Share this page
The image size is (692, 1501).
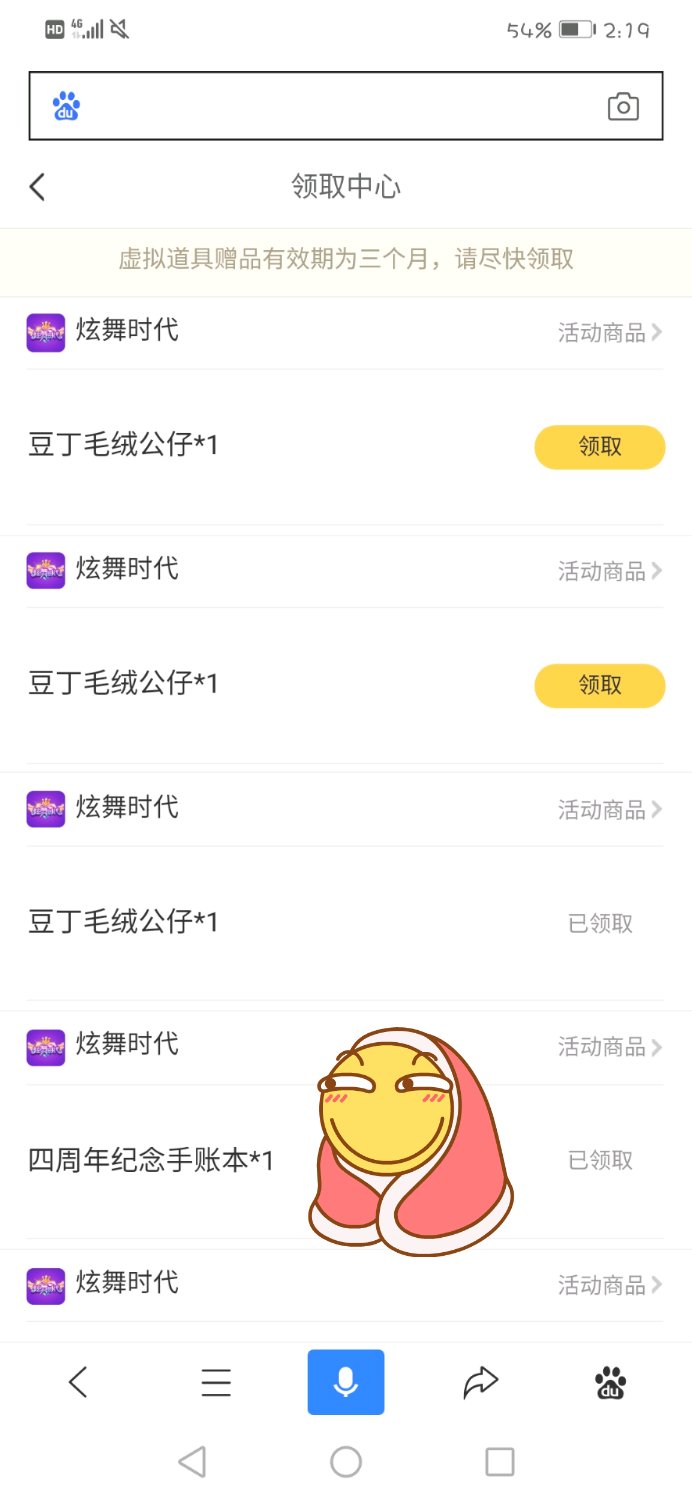[480, 1382]
